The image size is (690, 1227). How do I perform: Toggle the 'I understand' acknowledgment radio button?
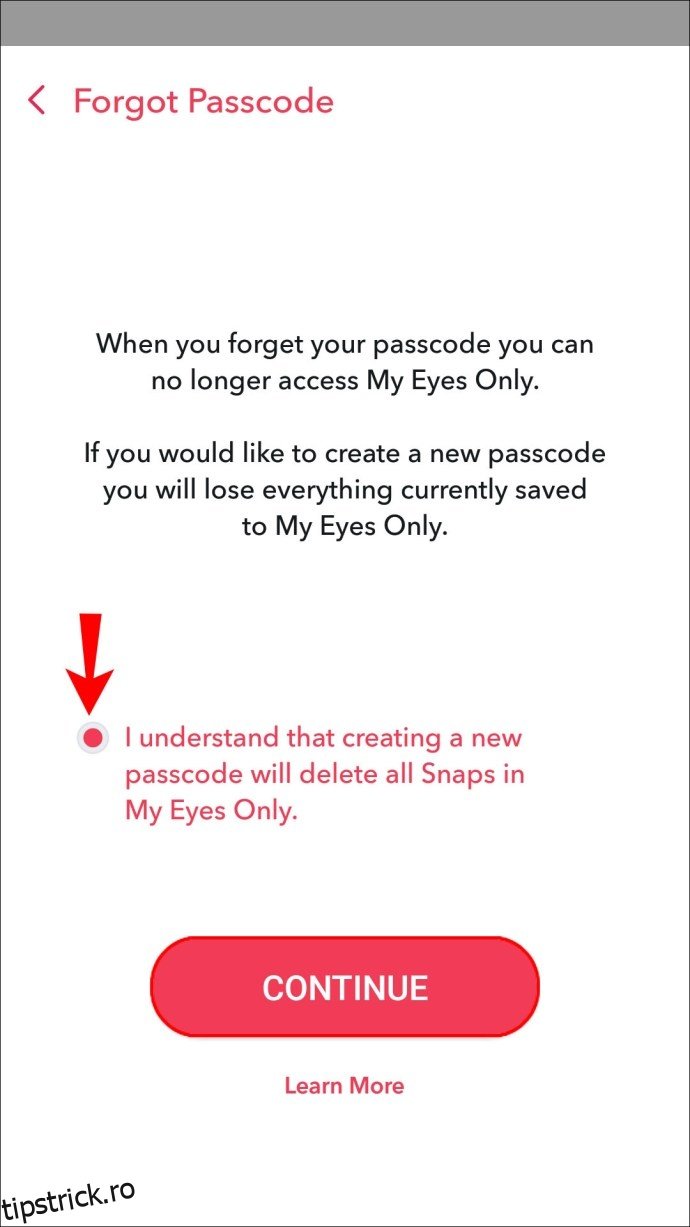93,739
